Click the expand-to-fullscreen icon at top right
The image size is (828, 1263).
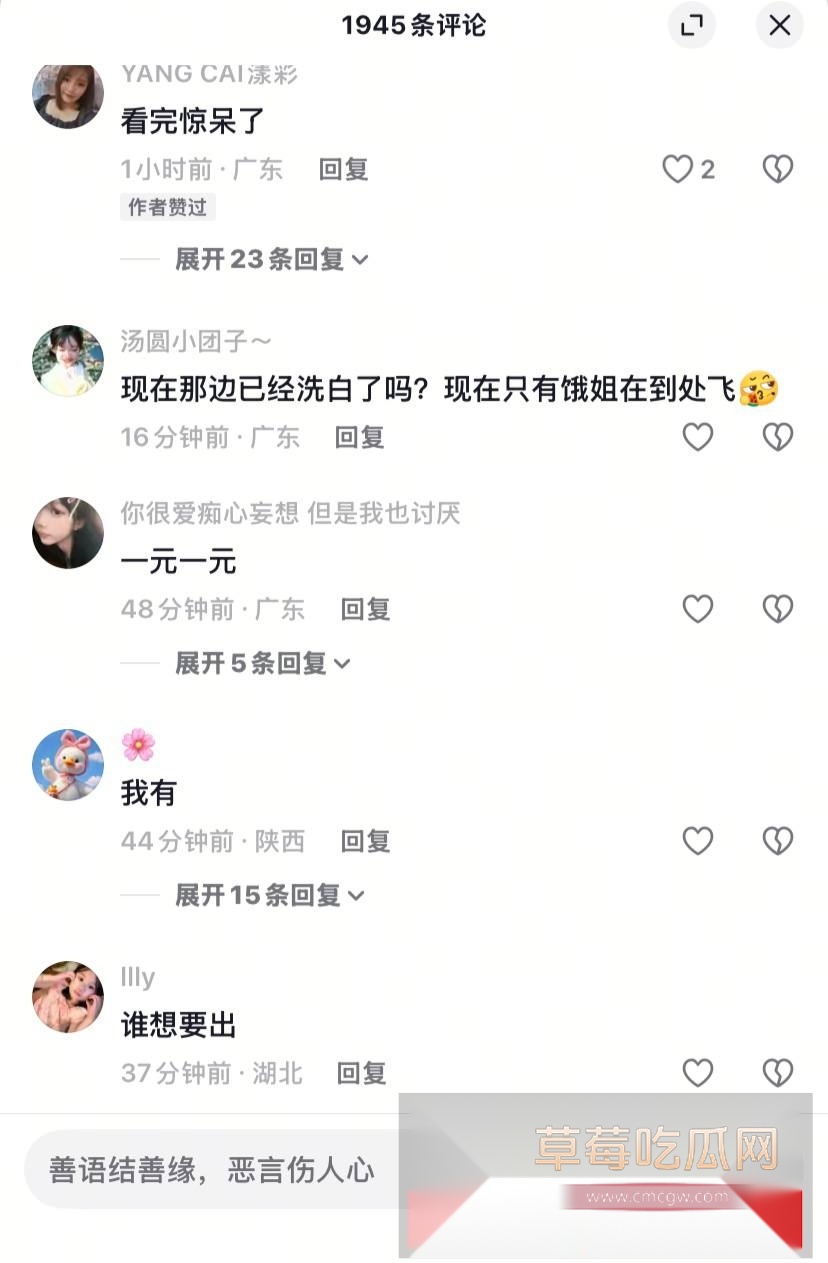tap(691, 26)
